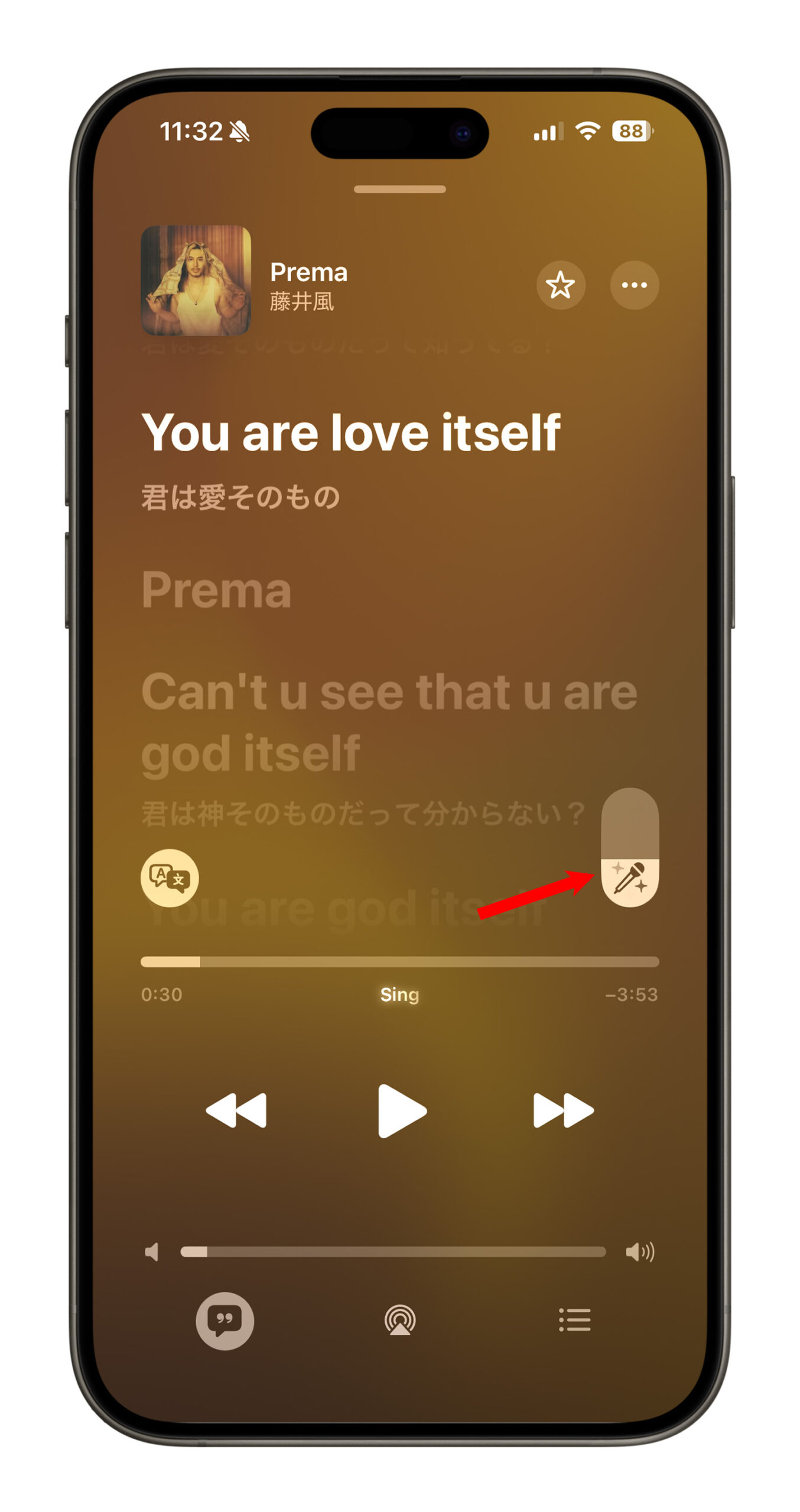Open AirPlay output options
The width and height of the screenshot is (800, 1512).
[400, 1321]
